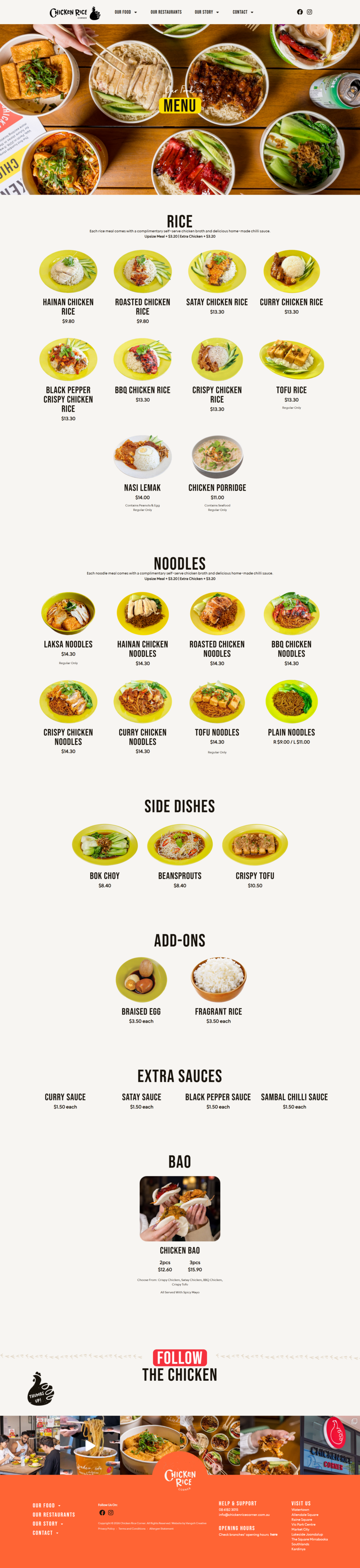The height and width of the screenshot is (1568, 360).
Task: Open the Terms and Conditions link
Action: click(x=131, y=1529)
